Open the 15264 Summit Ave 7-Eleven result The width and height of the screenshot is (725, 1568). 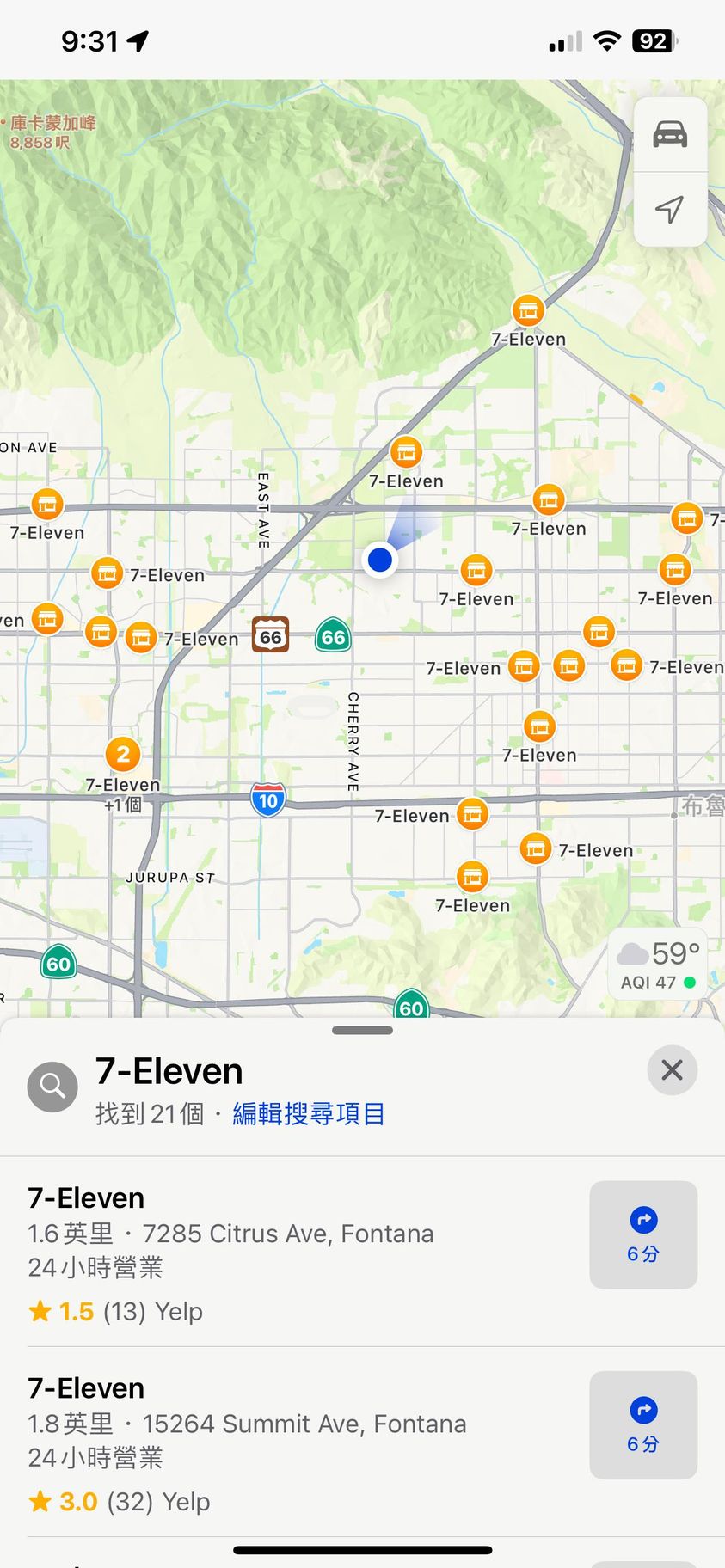click(x=258, y=1442)
